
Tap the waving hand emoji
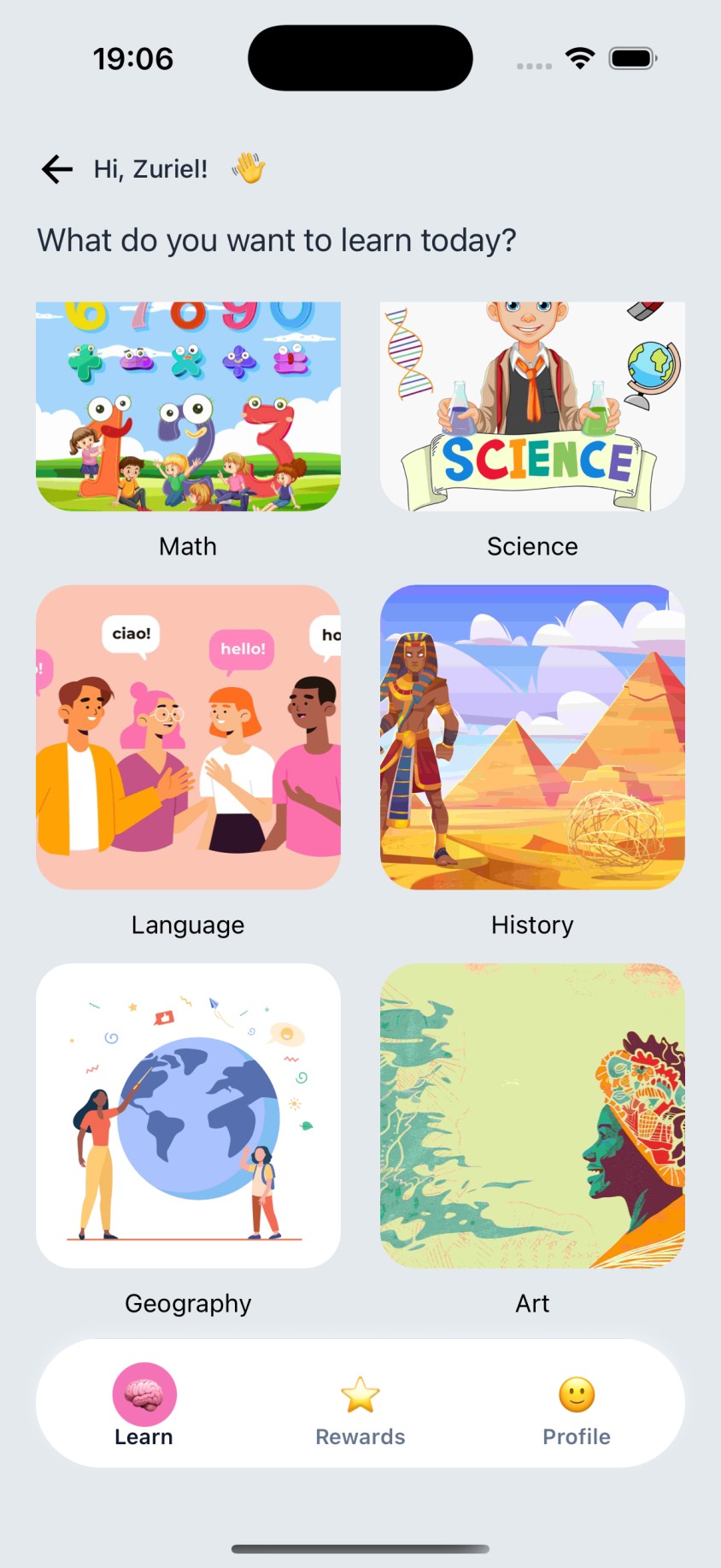pos(249,168)
